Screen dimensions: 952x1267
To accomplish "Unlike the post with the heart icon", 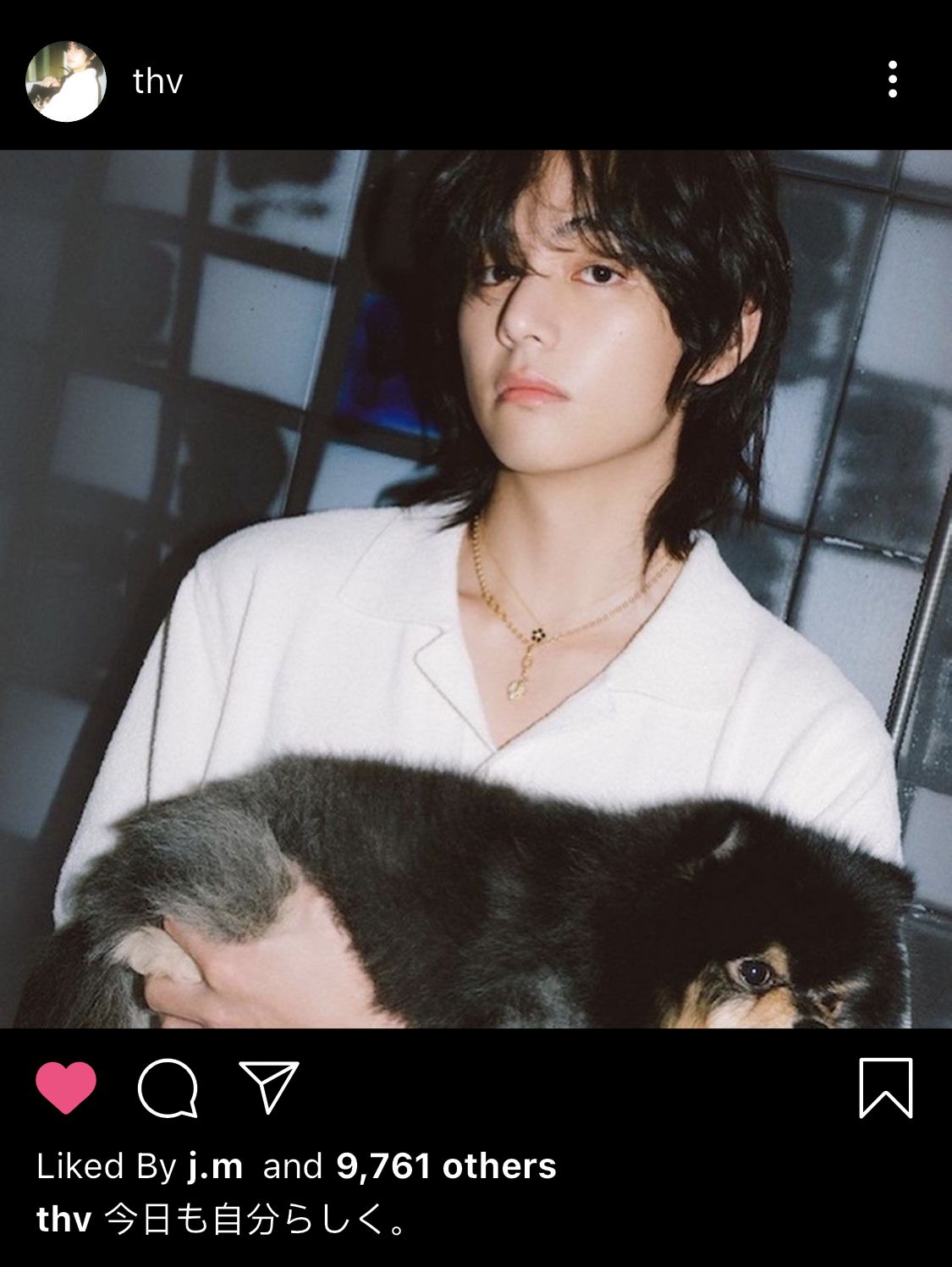I will pyautogui.click(x=66, y=1088).
